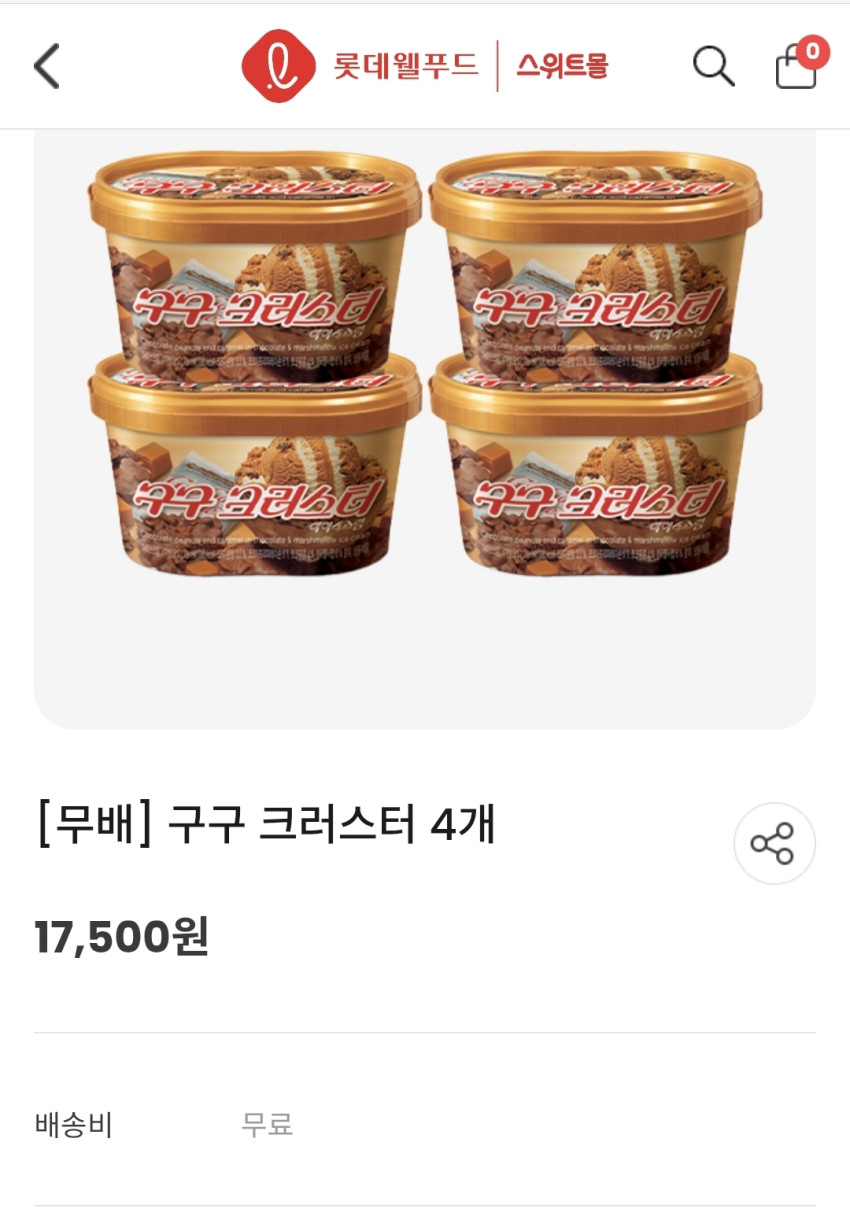The width and height of the screenshot is (850, 1212).
Task: Share the 구구 크러스터 product
Action: tap(774, 843)
